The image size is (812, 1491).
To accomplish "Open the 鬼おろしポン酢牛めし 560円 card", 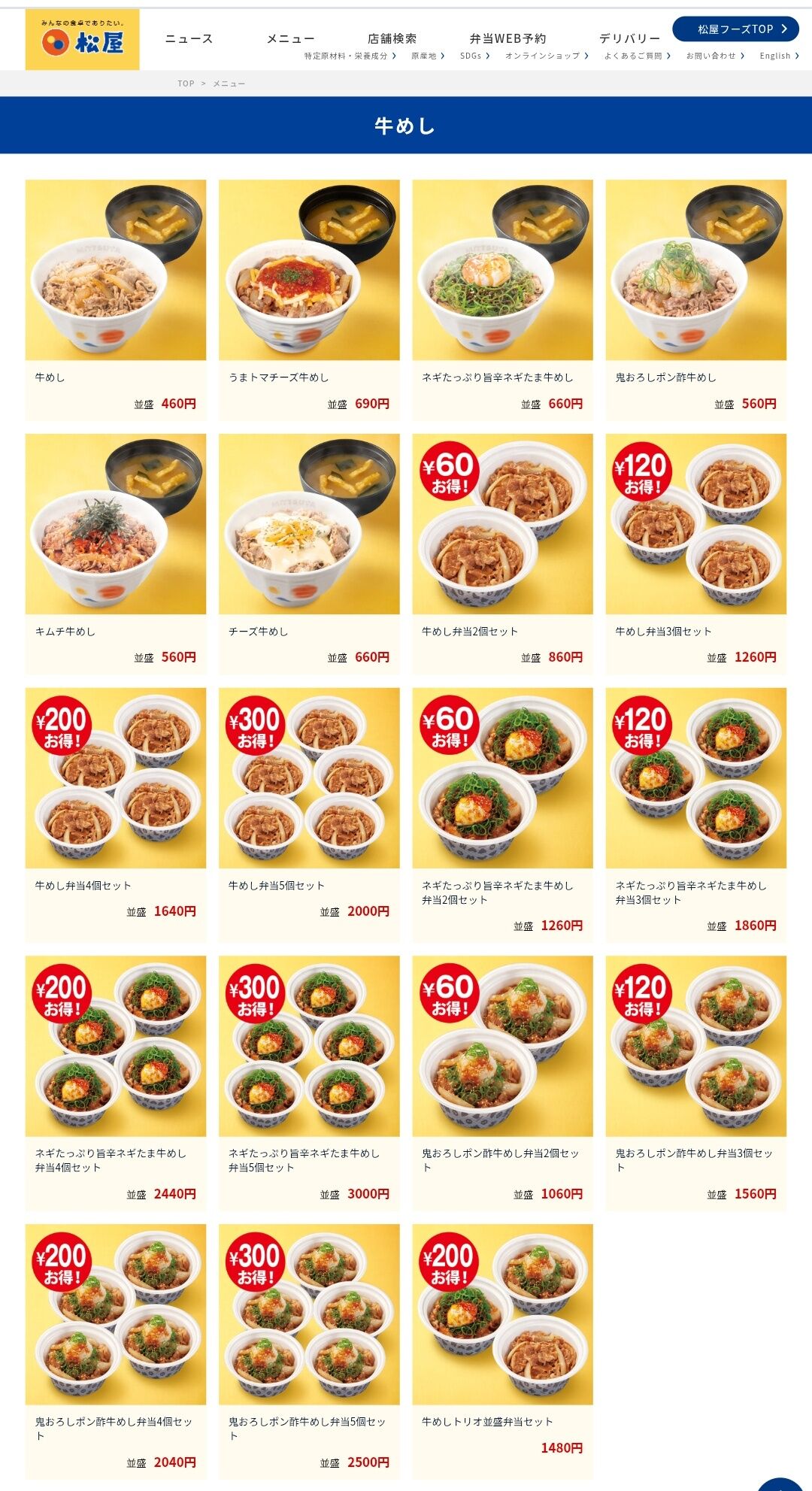I will point(695,299).
